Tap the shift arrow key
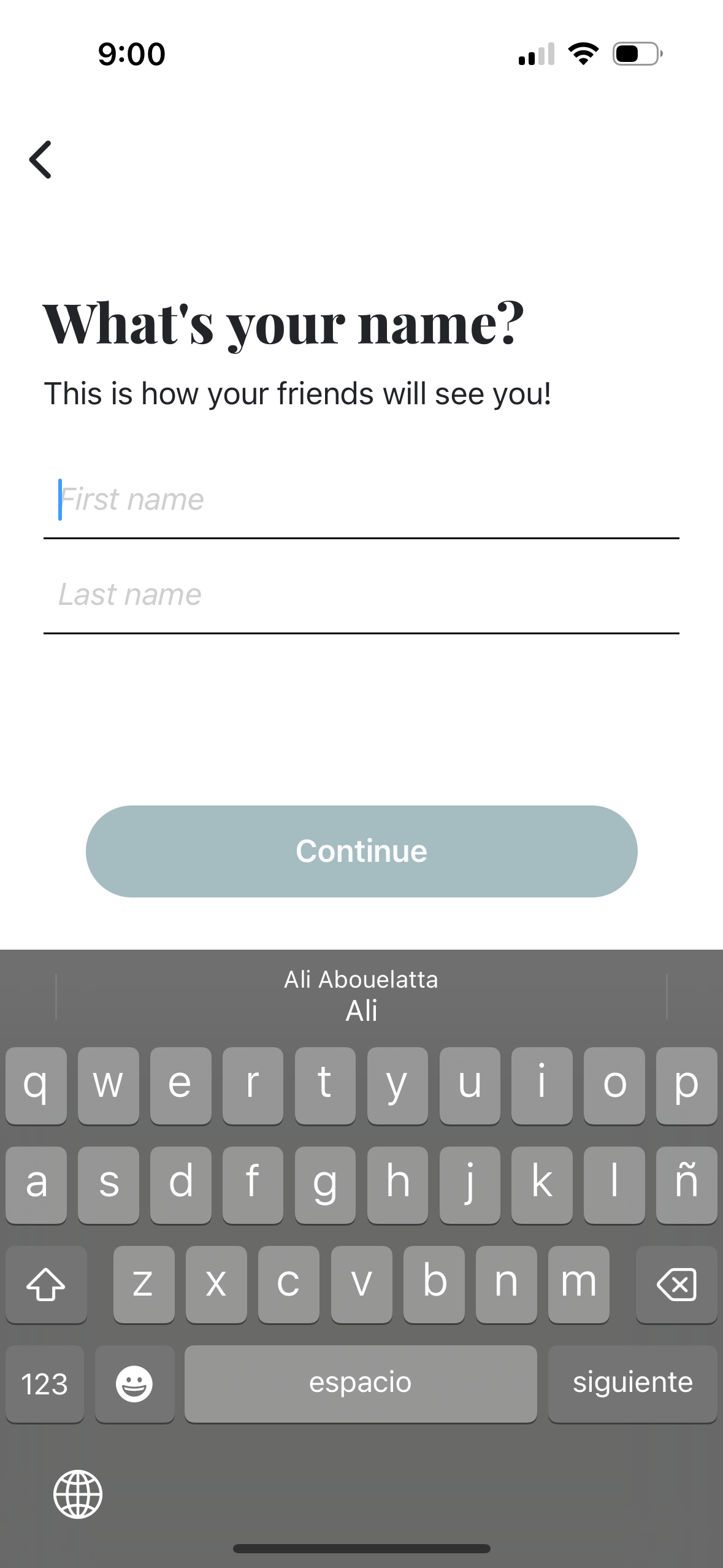The width and height of the screenshot is (723, 1568). coord(46,1285)
